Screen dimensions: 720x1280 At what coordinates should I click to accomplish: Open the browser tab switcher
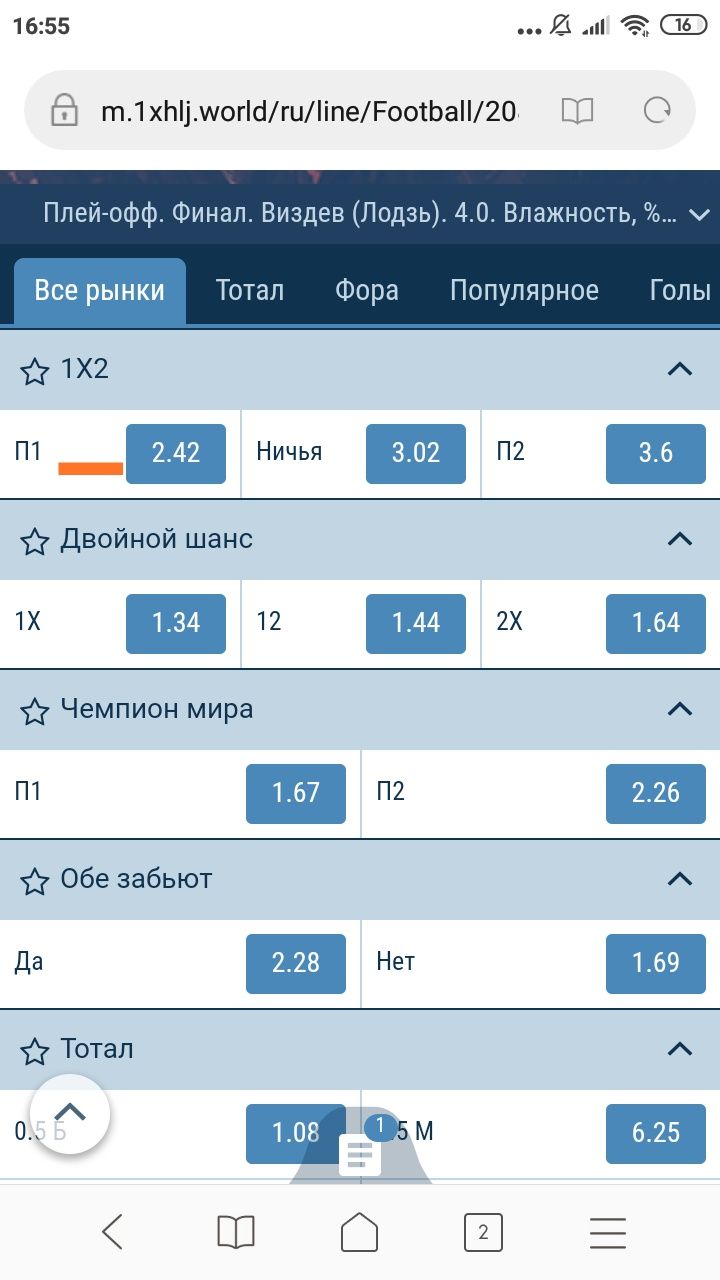[x=483, y=1233]
